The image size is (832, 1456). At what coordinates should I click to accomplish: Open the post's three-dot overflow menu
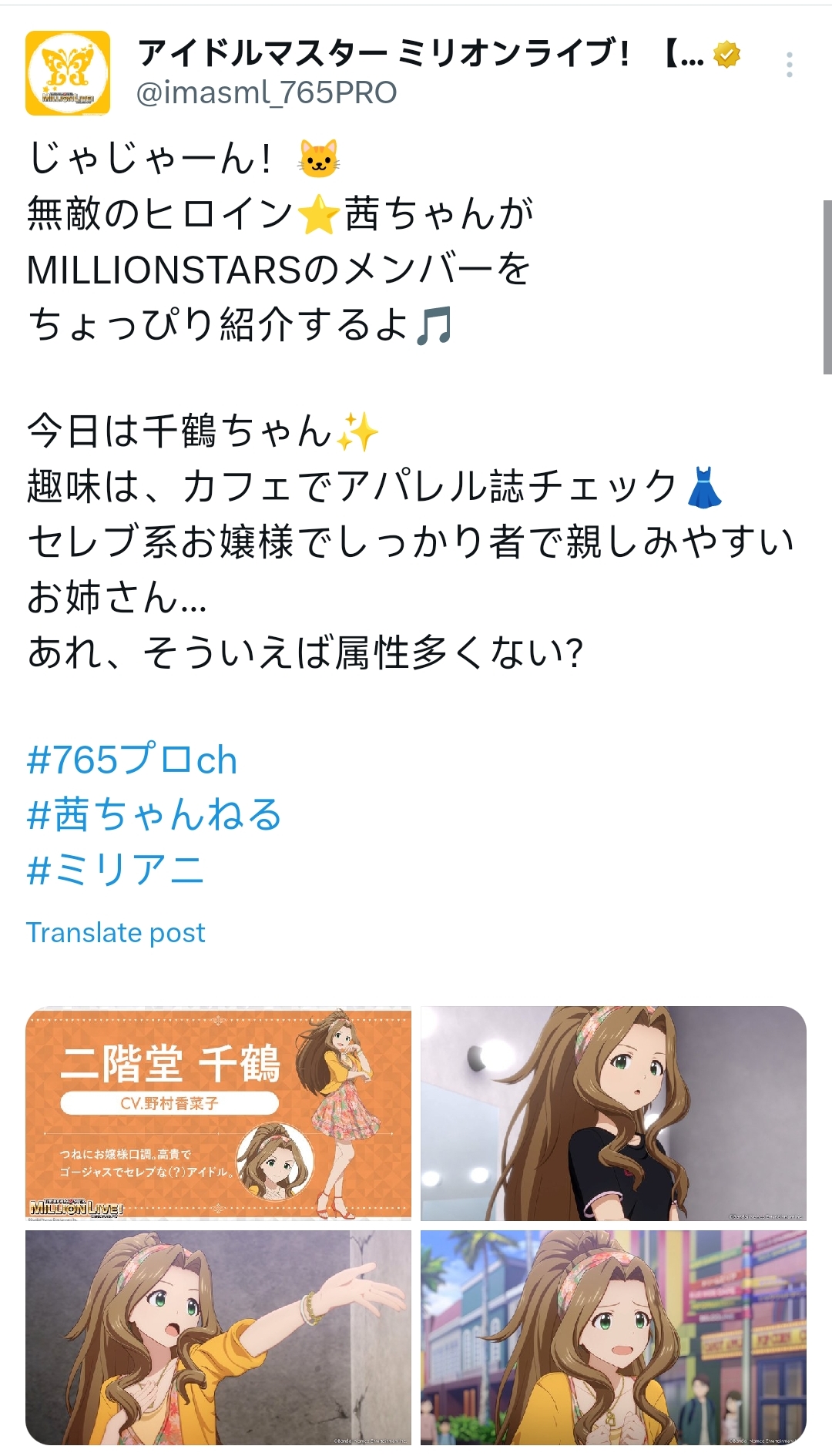point(789,65)
